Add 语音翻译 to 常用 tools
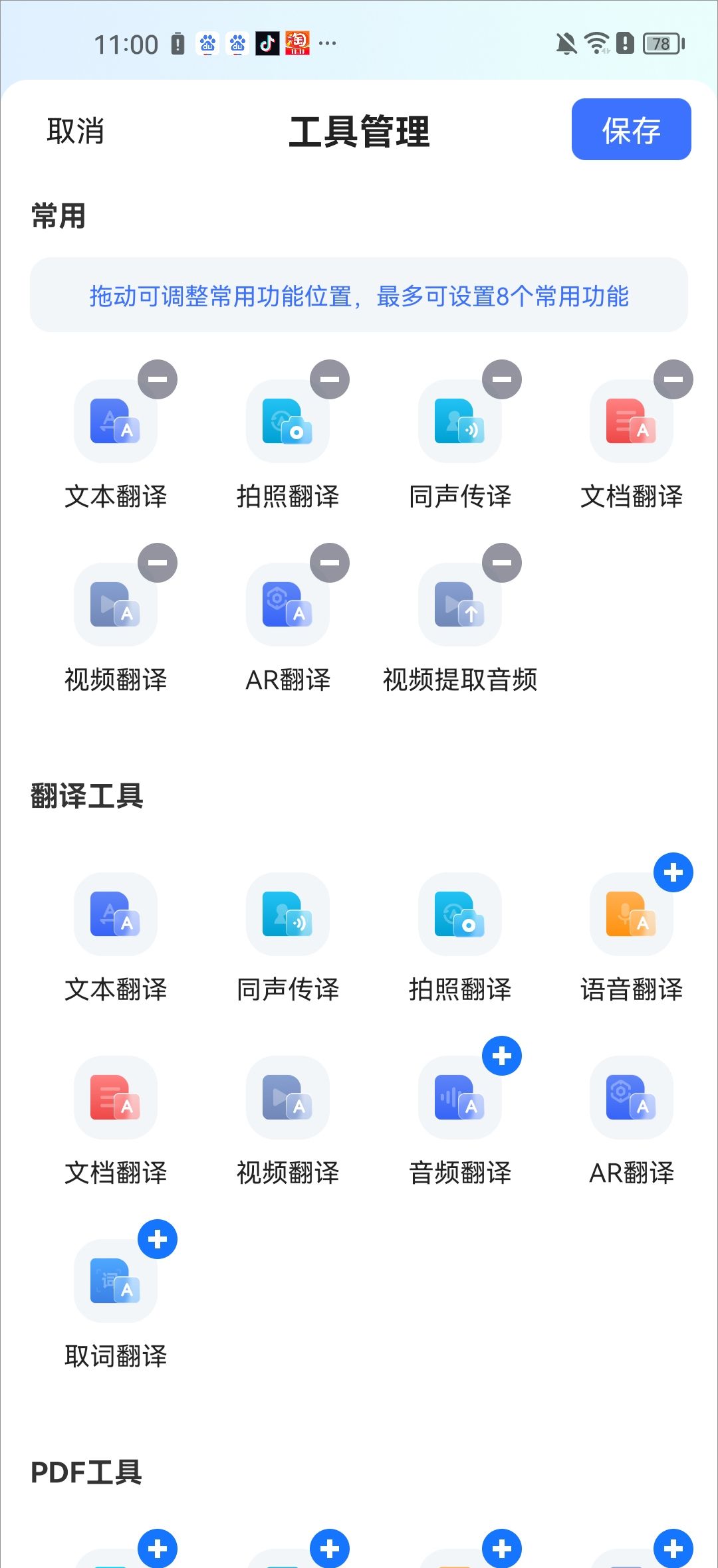 [673, 872]
